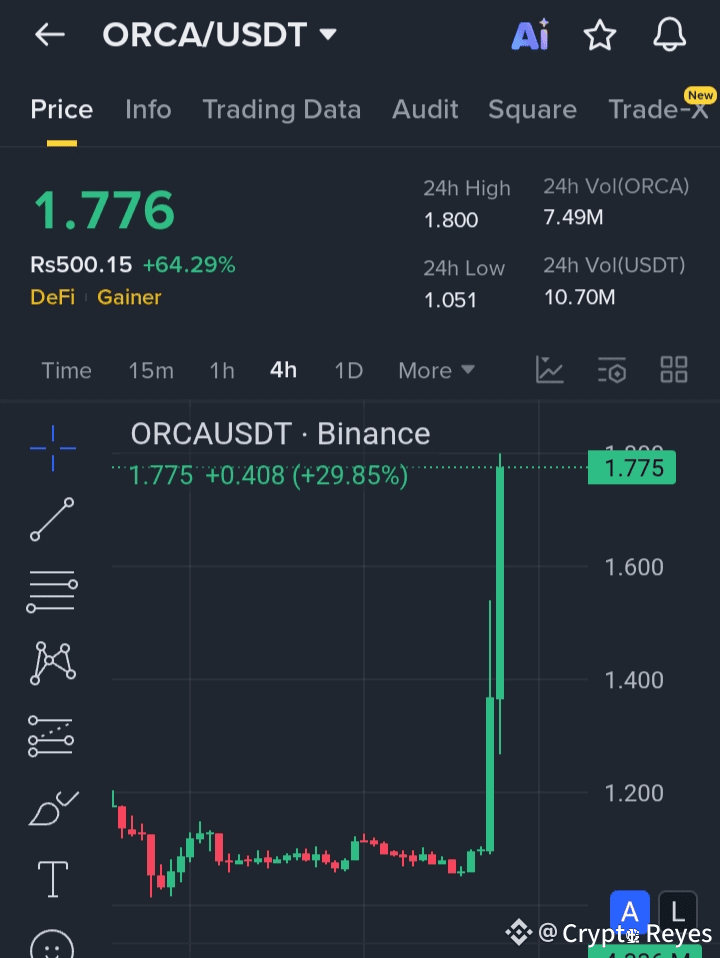This screenshot has height=958, width=720.
Task: Select the 1h chart interval
Action: (x=222, y=370)
